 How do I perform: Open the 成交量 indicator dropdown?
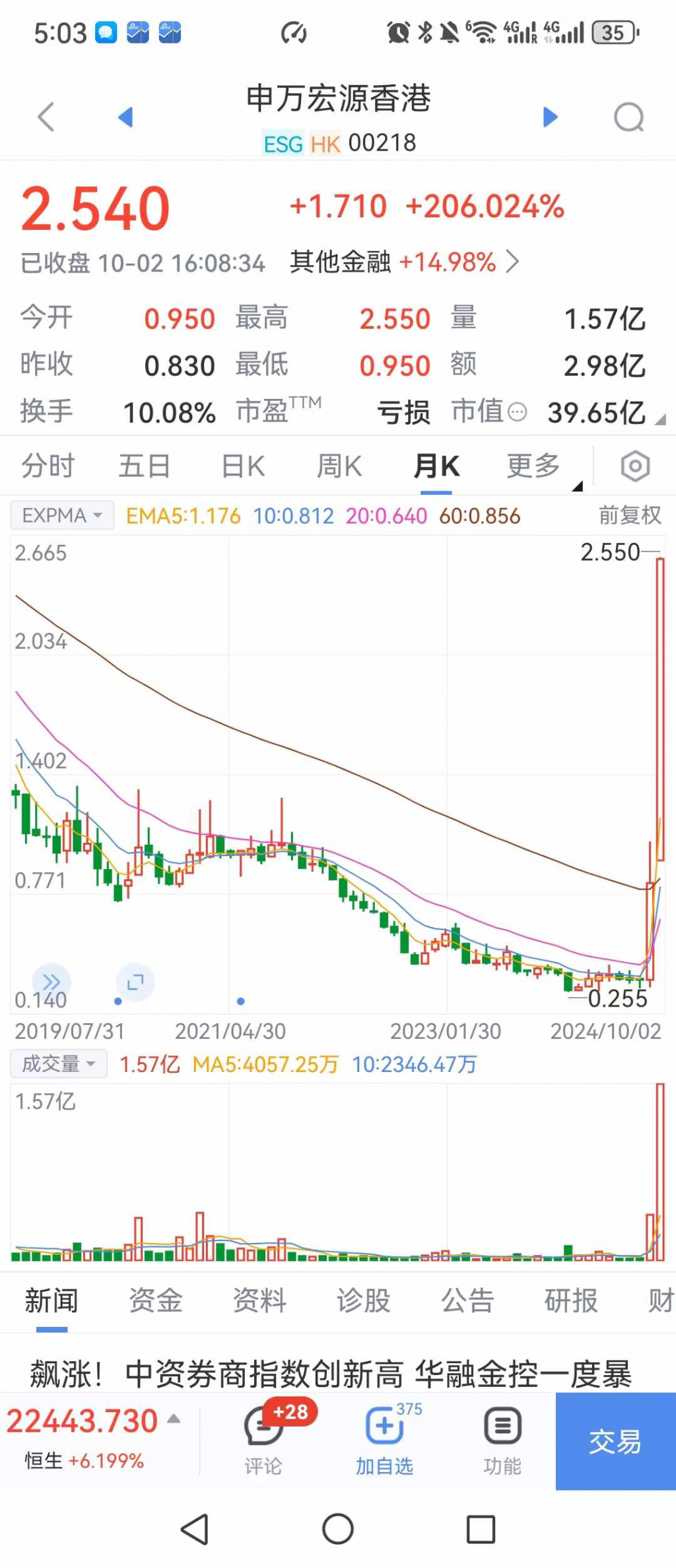(x=59, y=1063)
